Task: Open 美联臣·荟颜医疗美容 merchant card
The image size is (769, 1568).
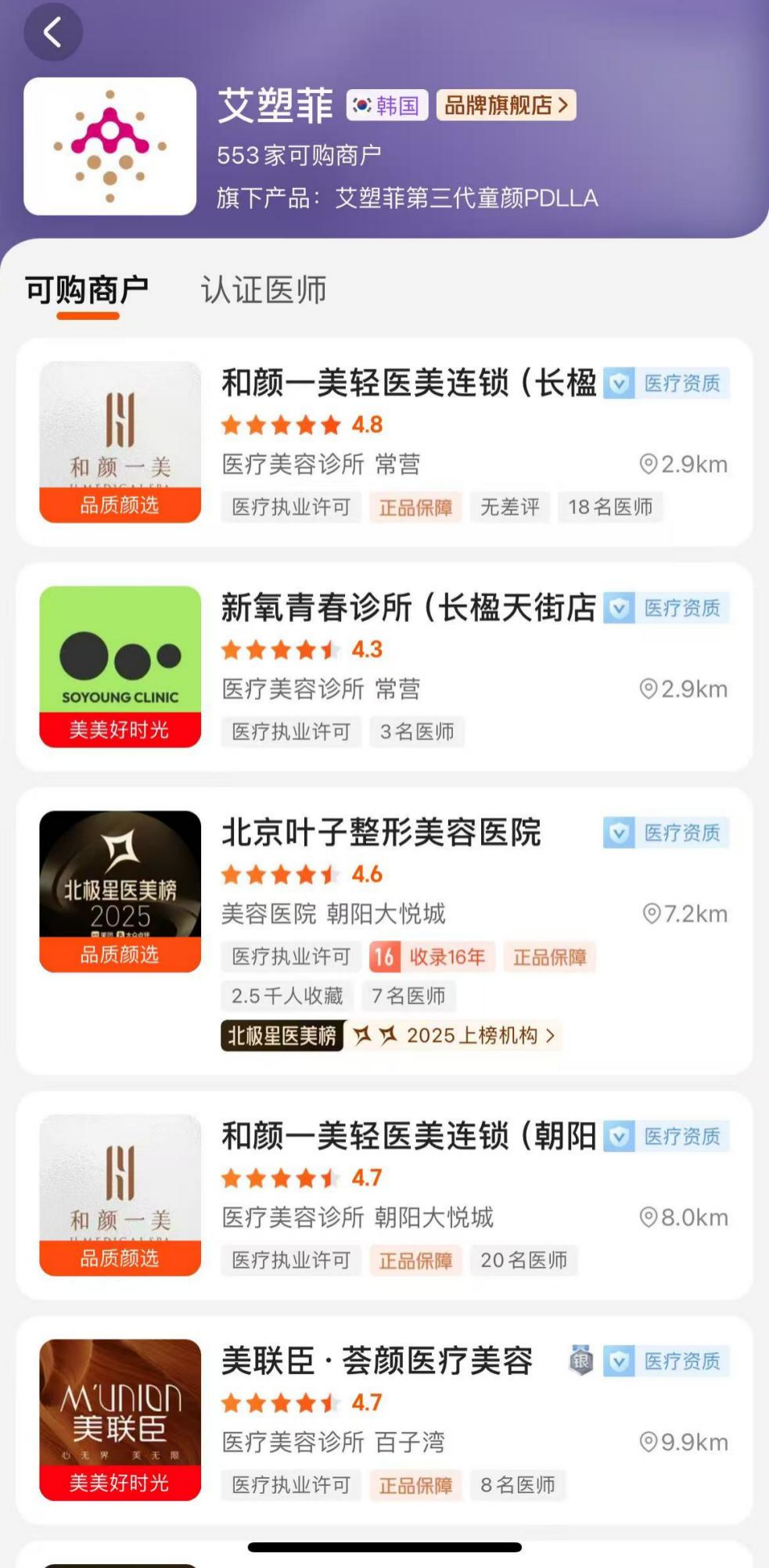Action: [x=384, y=1419]
